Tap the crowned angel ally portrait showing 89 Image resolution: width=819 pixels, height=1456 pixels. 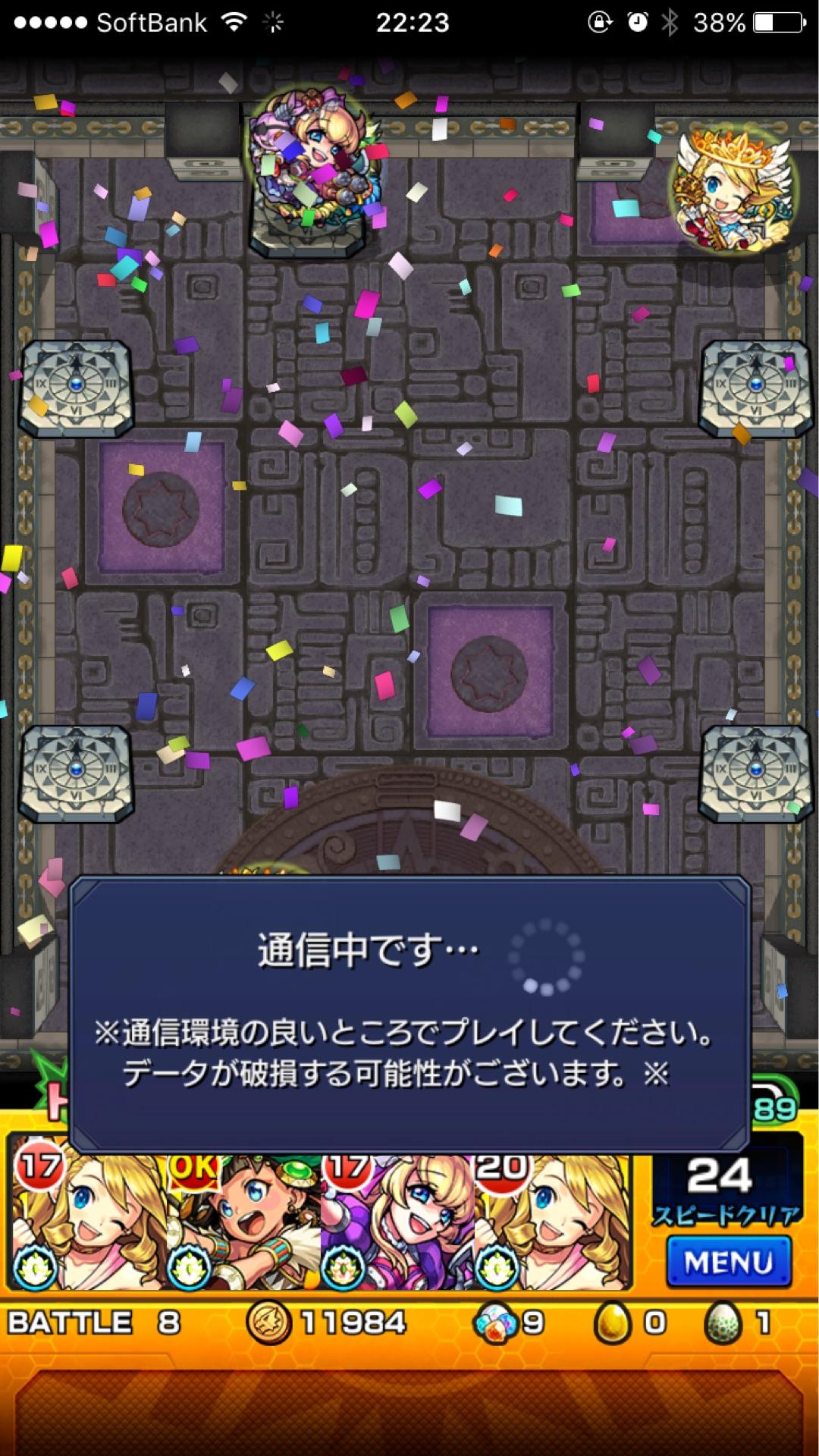tap(730, 190)
